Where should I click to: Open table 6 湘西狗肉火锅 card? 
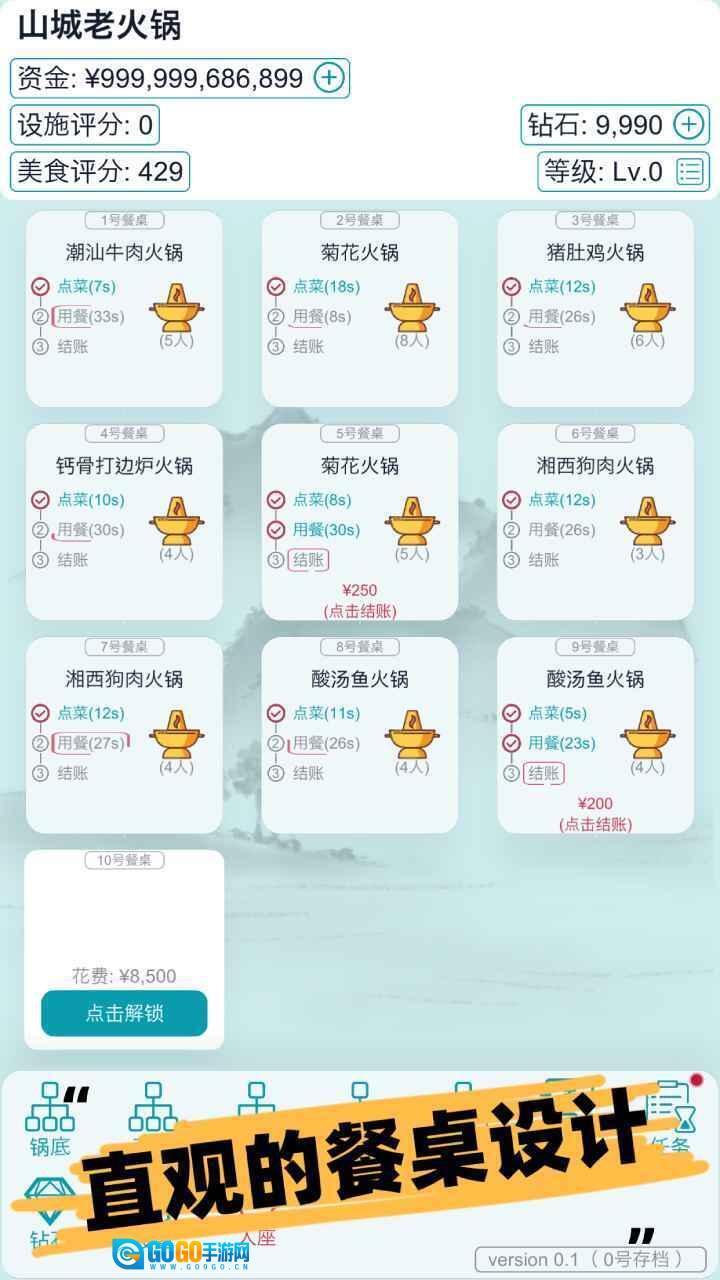coord(595,521)
